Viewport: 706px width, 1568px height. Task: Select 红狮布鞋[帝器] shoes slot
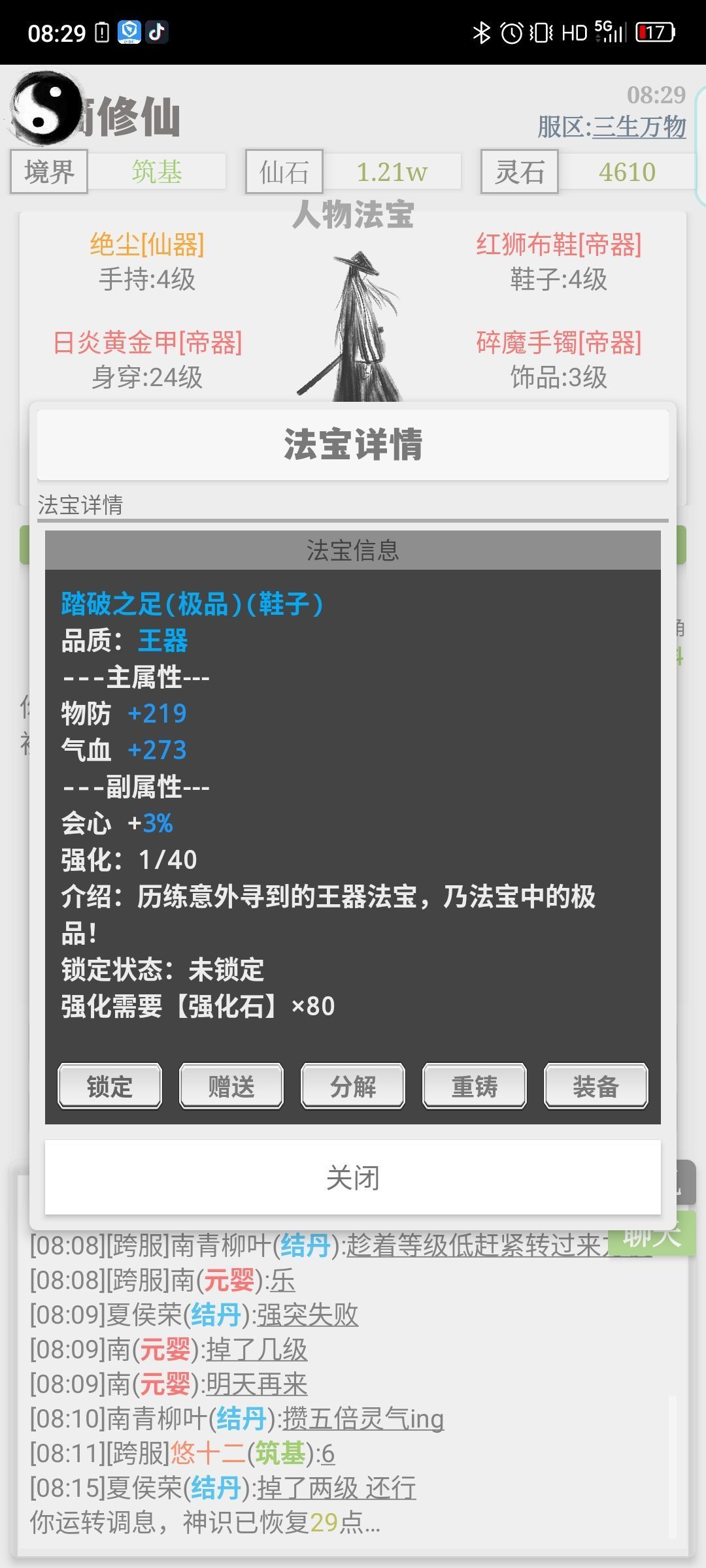point(558,245)
